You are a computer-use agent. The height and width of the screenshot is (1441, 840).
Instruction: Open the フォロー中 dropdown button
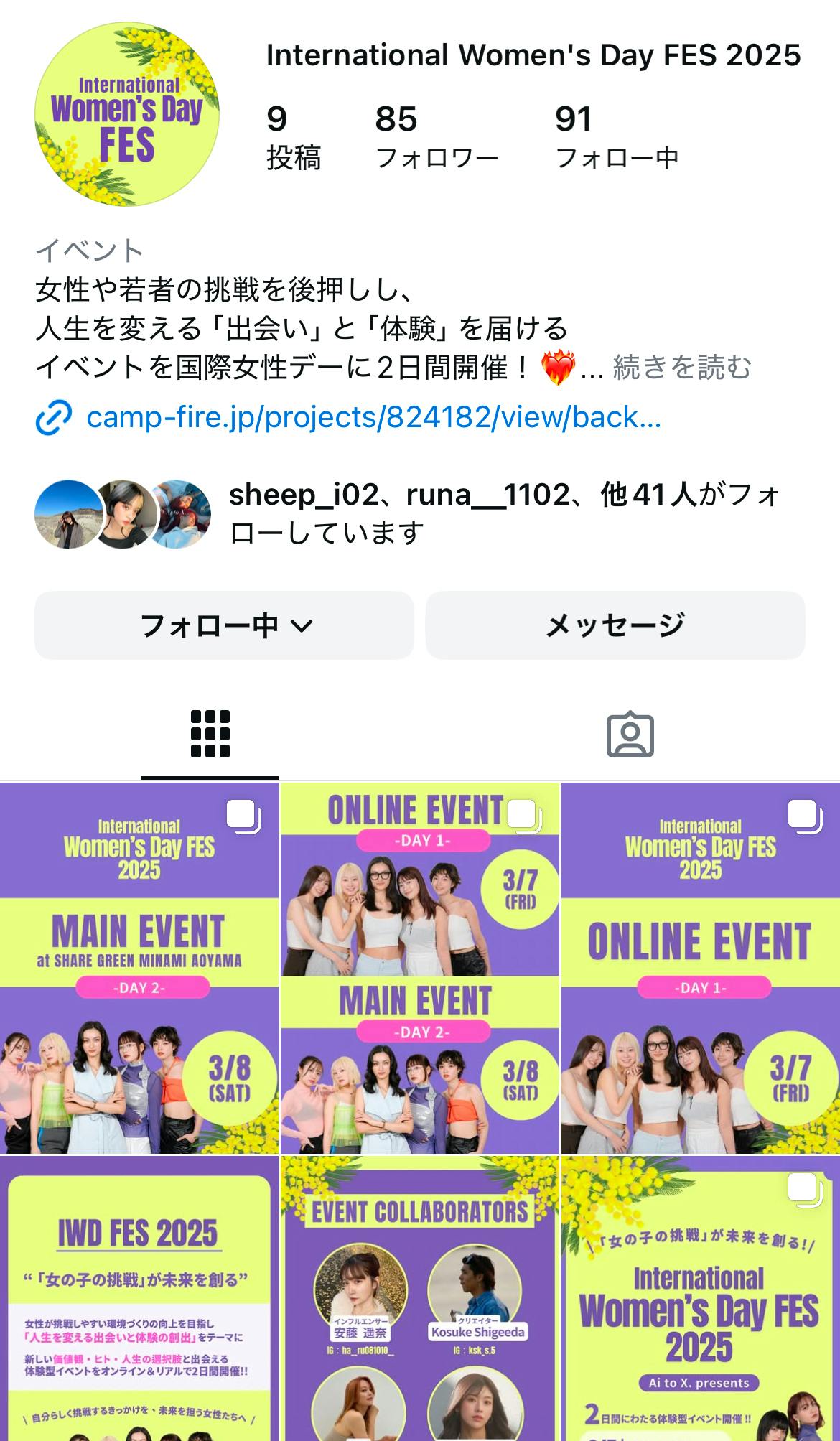tap(224, 625)
